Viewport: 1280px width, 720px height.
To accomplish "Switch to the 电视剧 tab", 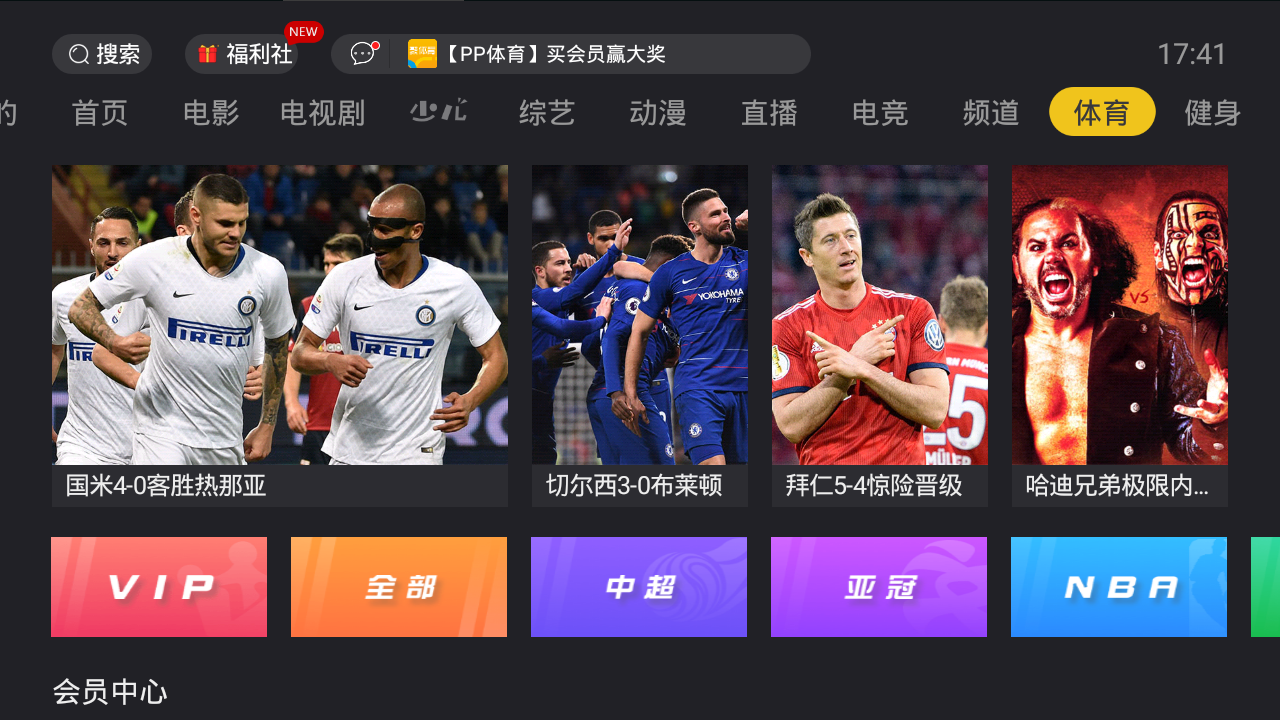I will (x=322, y=113).
